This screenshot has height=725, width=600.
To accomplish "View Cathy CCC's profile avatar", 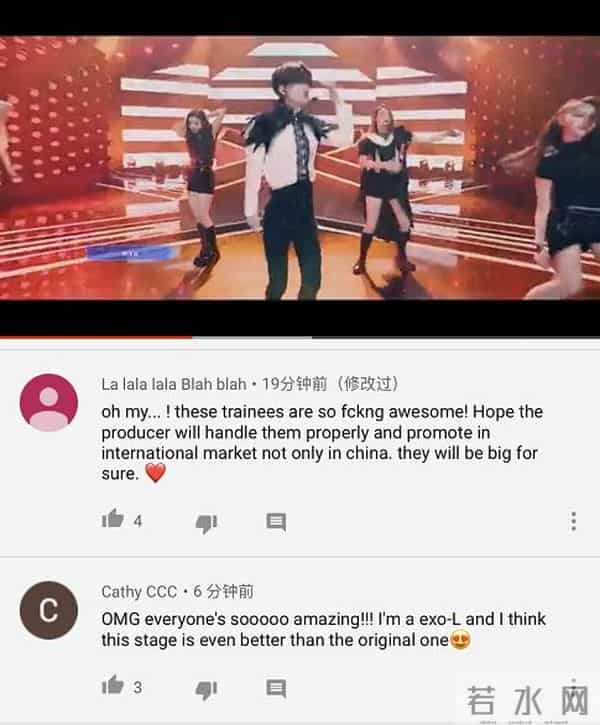I will click(x=48, y=610).
